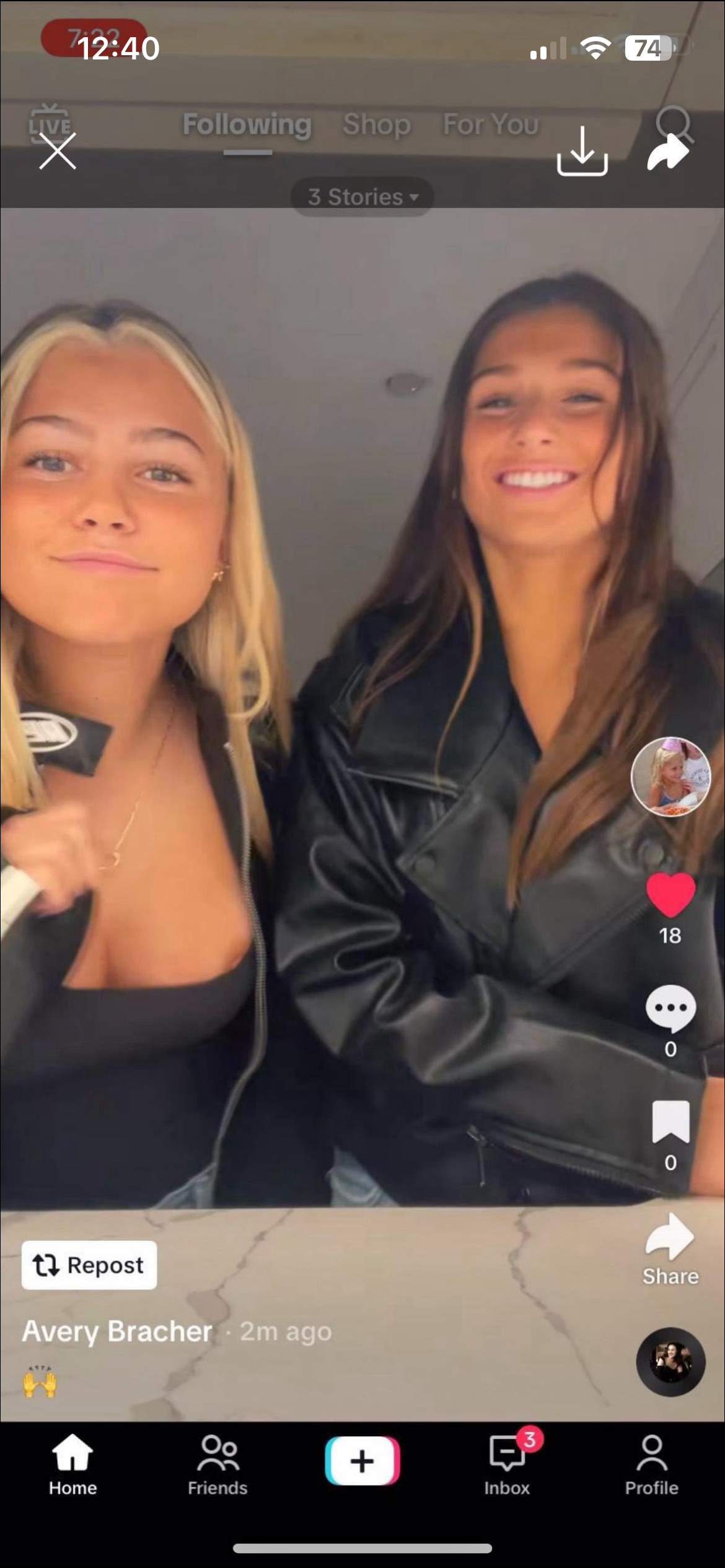Create a new post with plus button

point(362,1461)
